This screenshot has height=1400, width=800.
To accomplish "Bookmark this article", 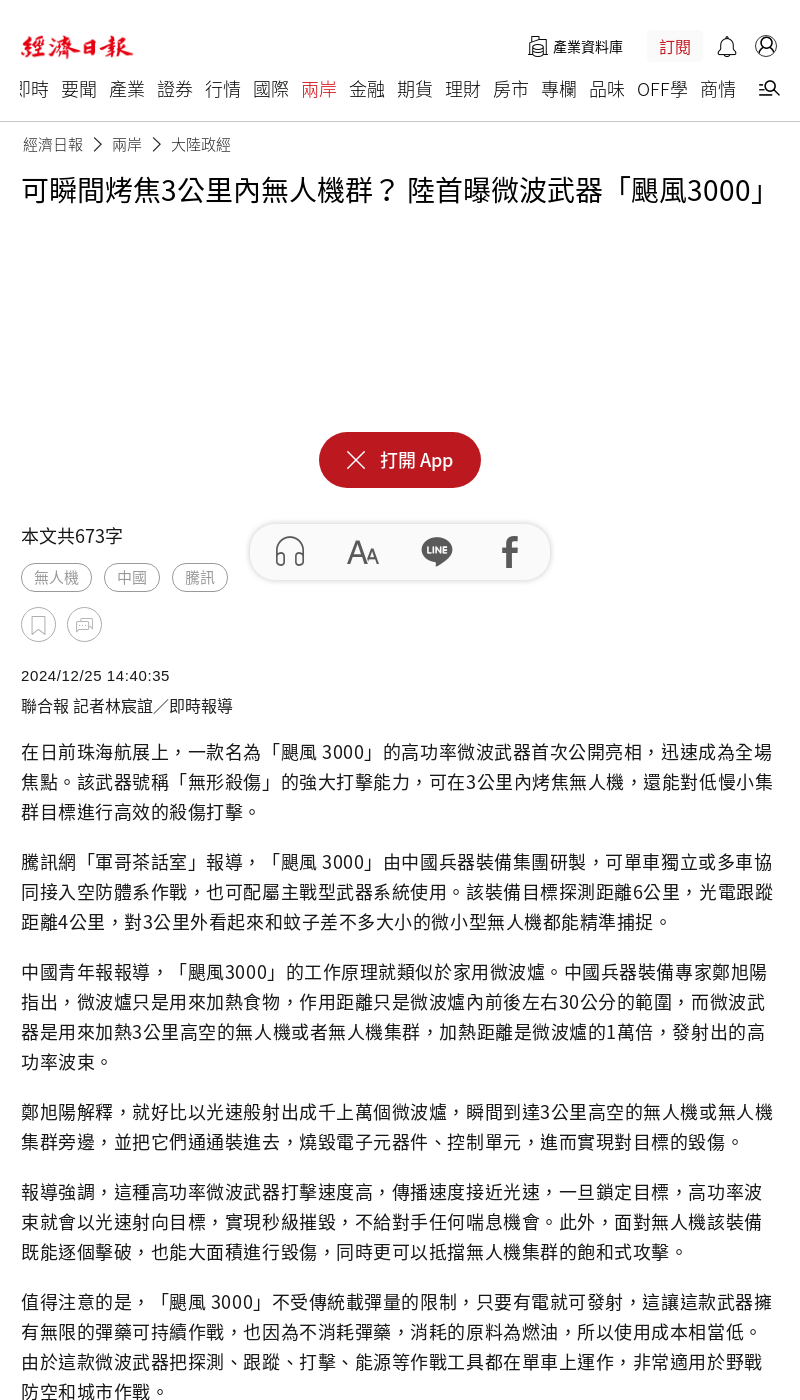I will tap(38, 625).
